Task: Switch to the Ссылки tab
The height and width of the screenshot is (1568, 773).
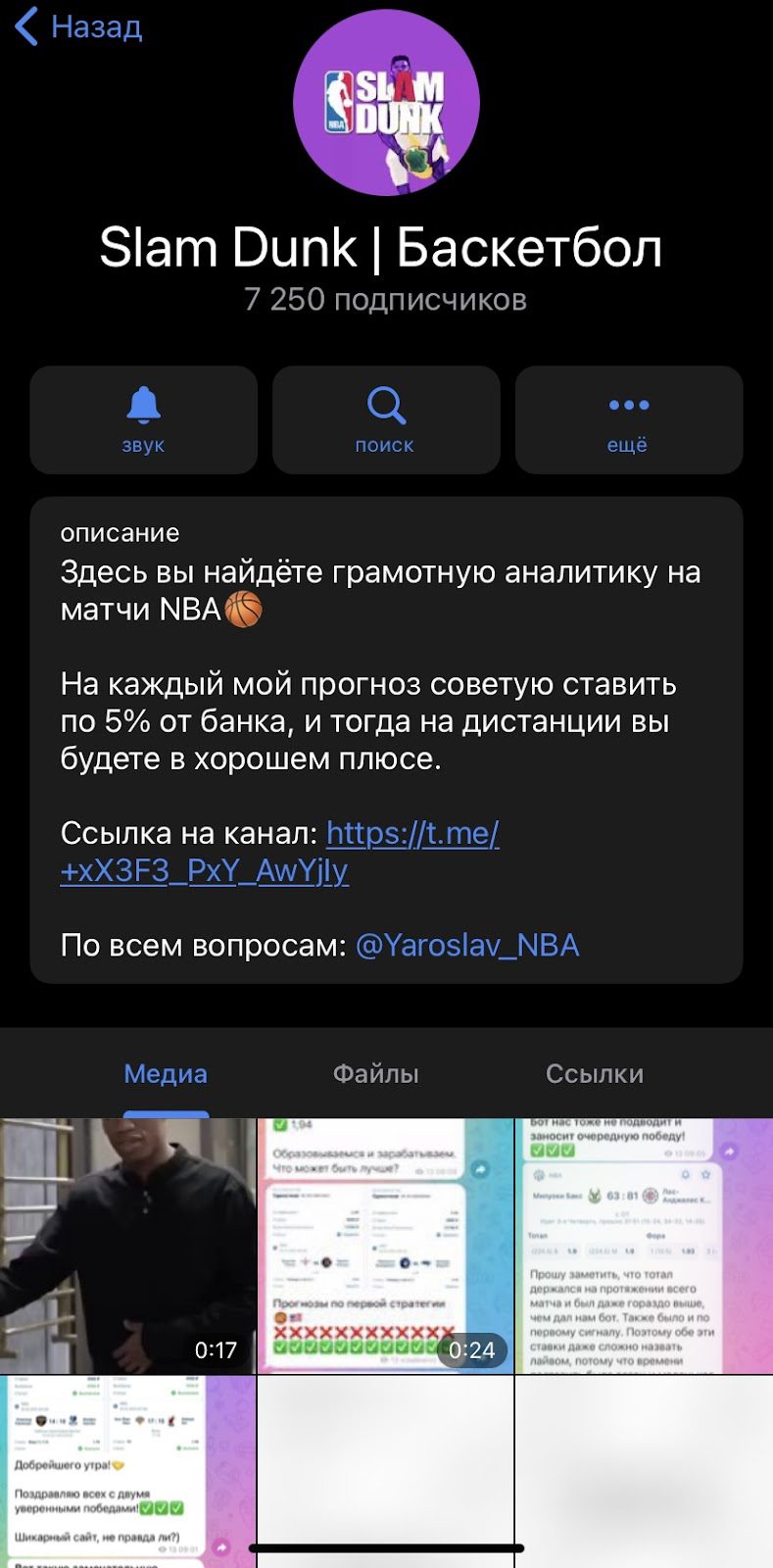Action: click(595, 1074)
